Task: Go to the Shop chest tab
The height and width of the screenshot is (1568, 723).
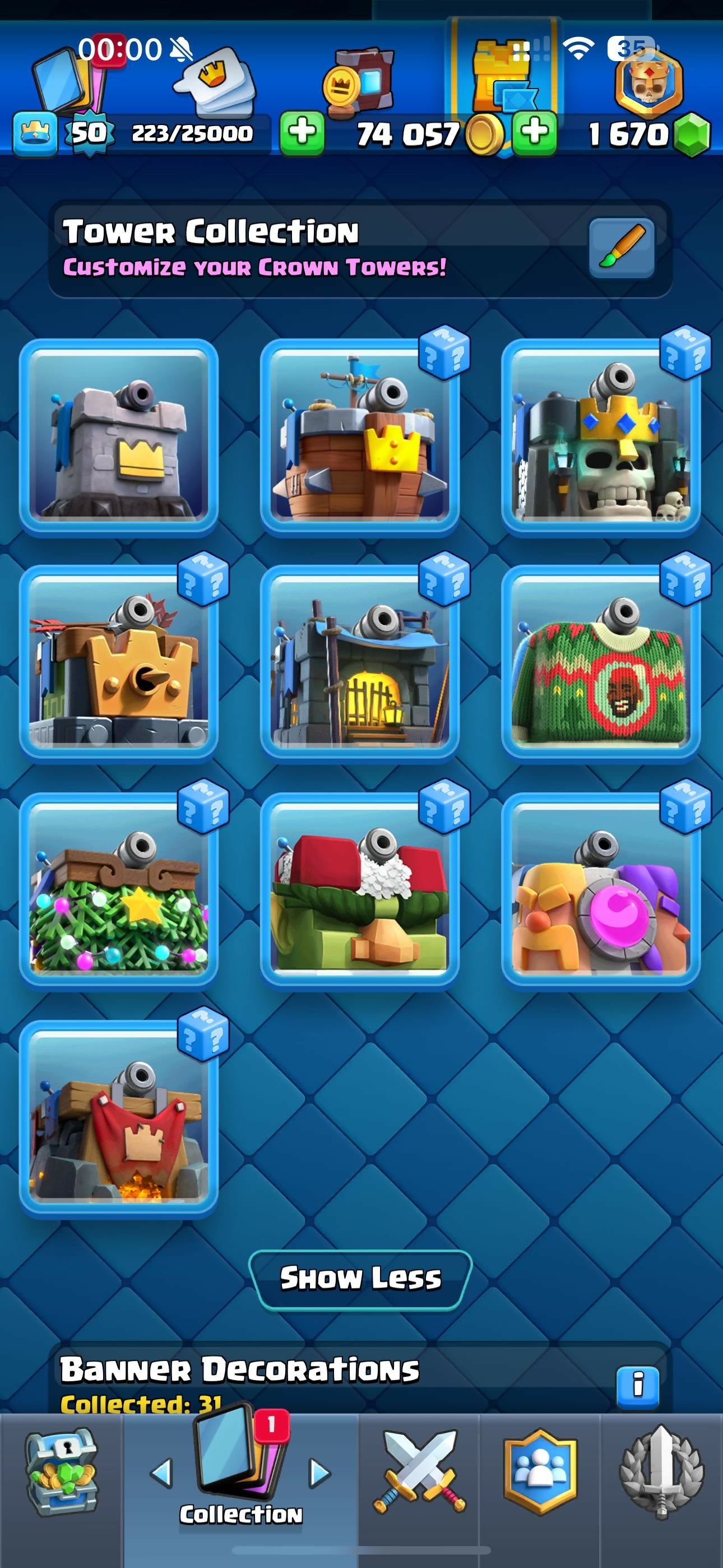Action: click(x=61, y=1473)
